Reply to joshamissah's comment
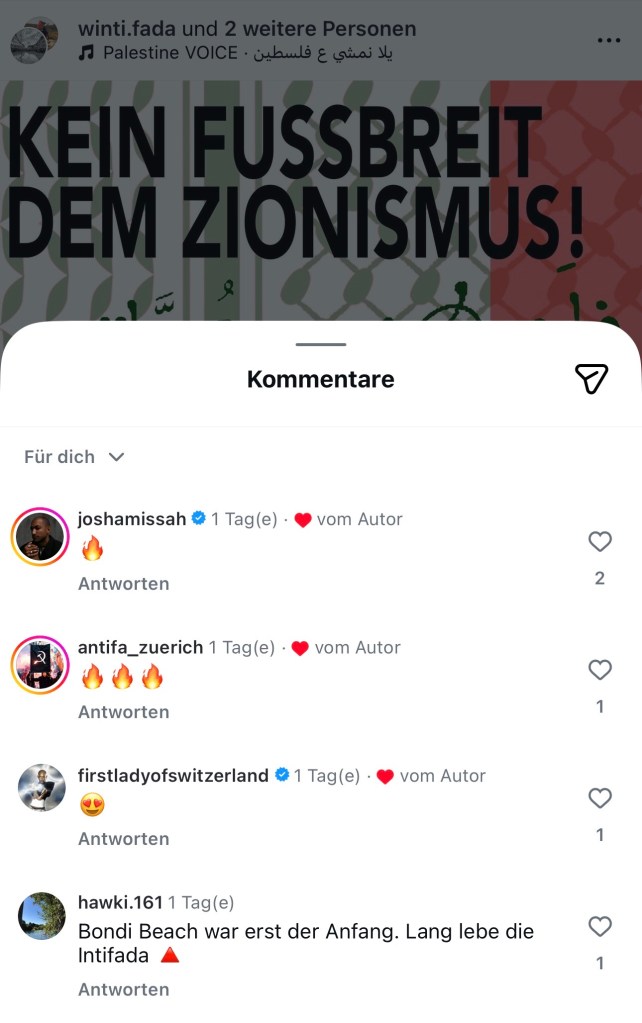Screen dimensions: 642x1023 tap(124, 584)
